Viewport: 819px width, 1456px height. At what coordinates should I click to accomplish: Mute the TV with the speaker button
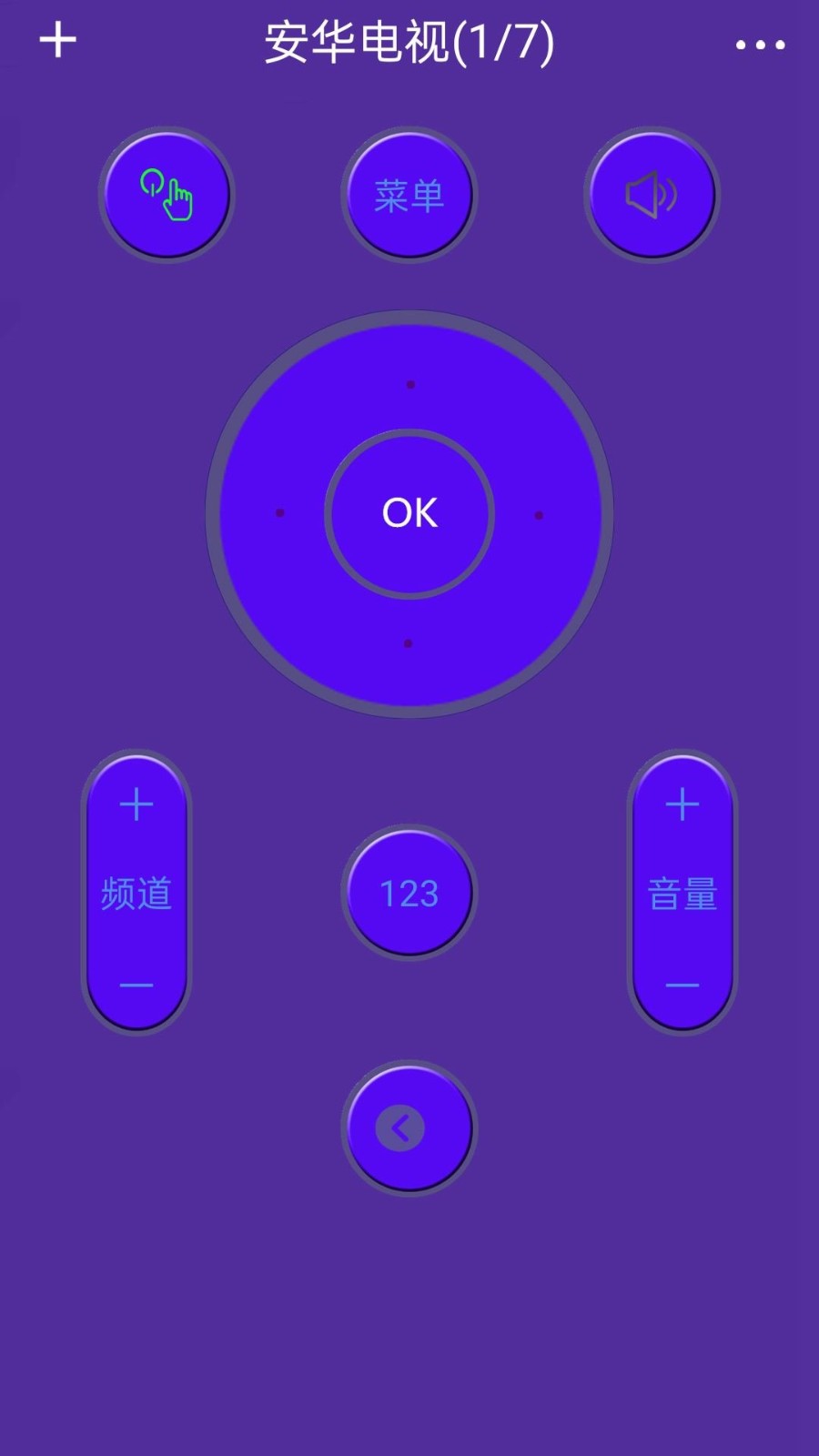652,195
